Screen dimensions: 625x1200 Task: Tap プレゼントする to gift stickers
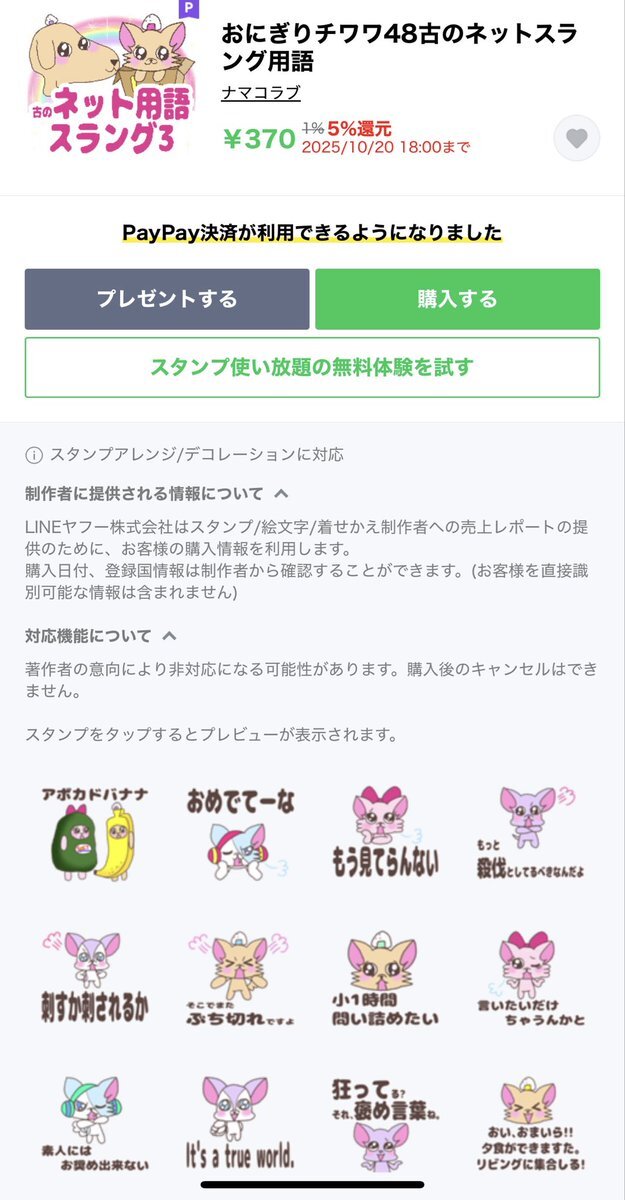[x=167, y=299]
